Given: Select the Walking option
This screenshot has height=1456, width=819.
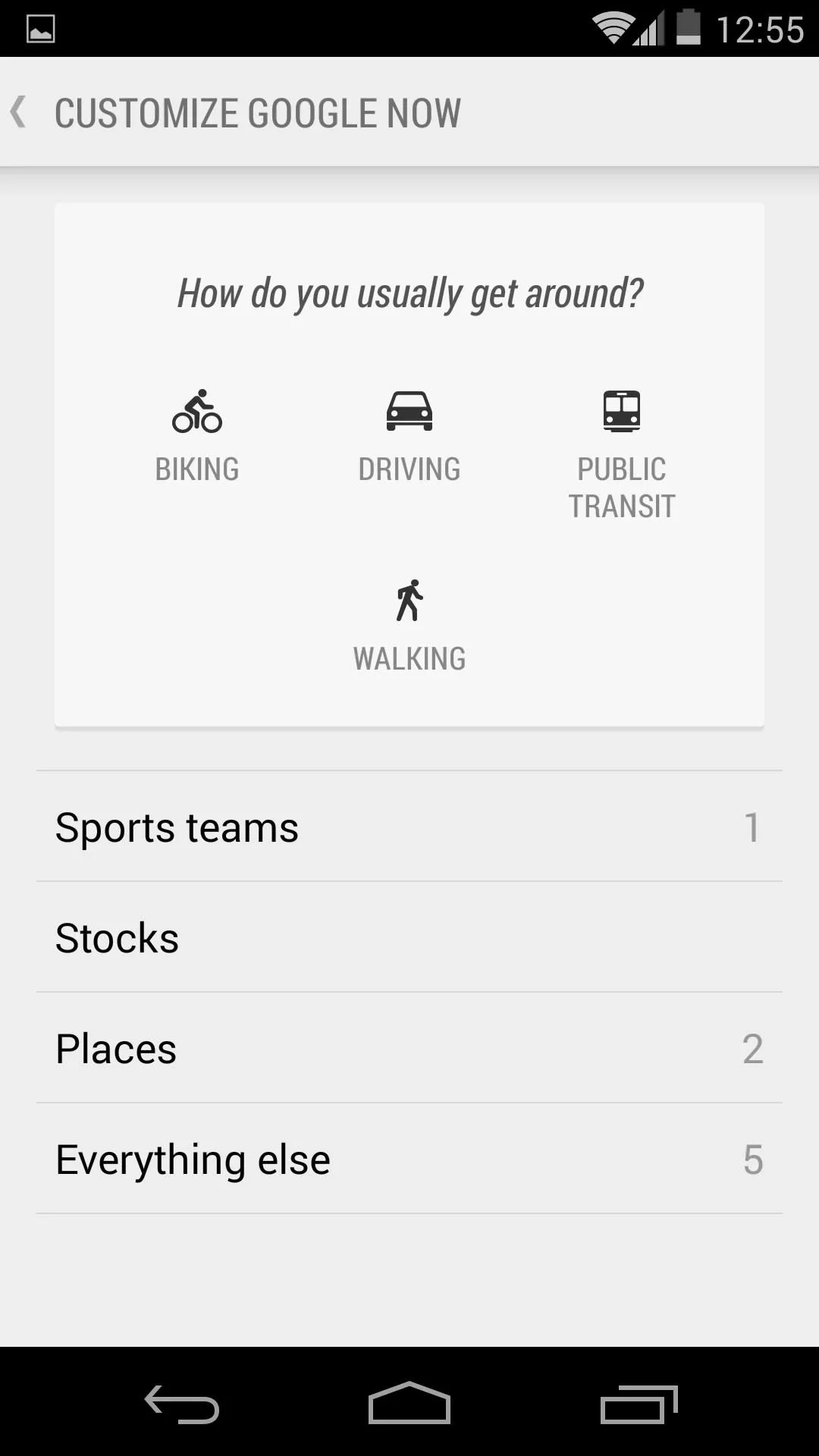Looking at the screenshot, I should (x=409, y=626).
